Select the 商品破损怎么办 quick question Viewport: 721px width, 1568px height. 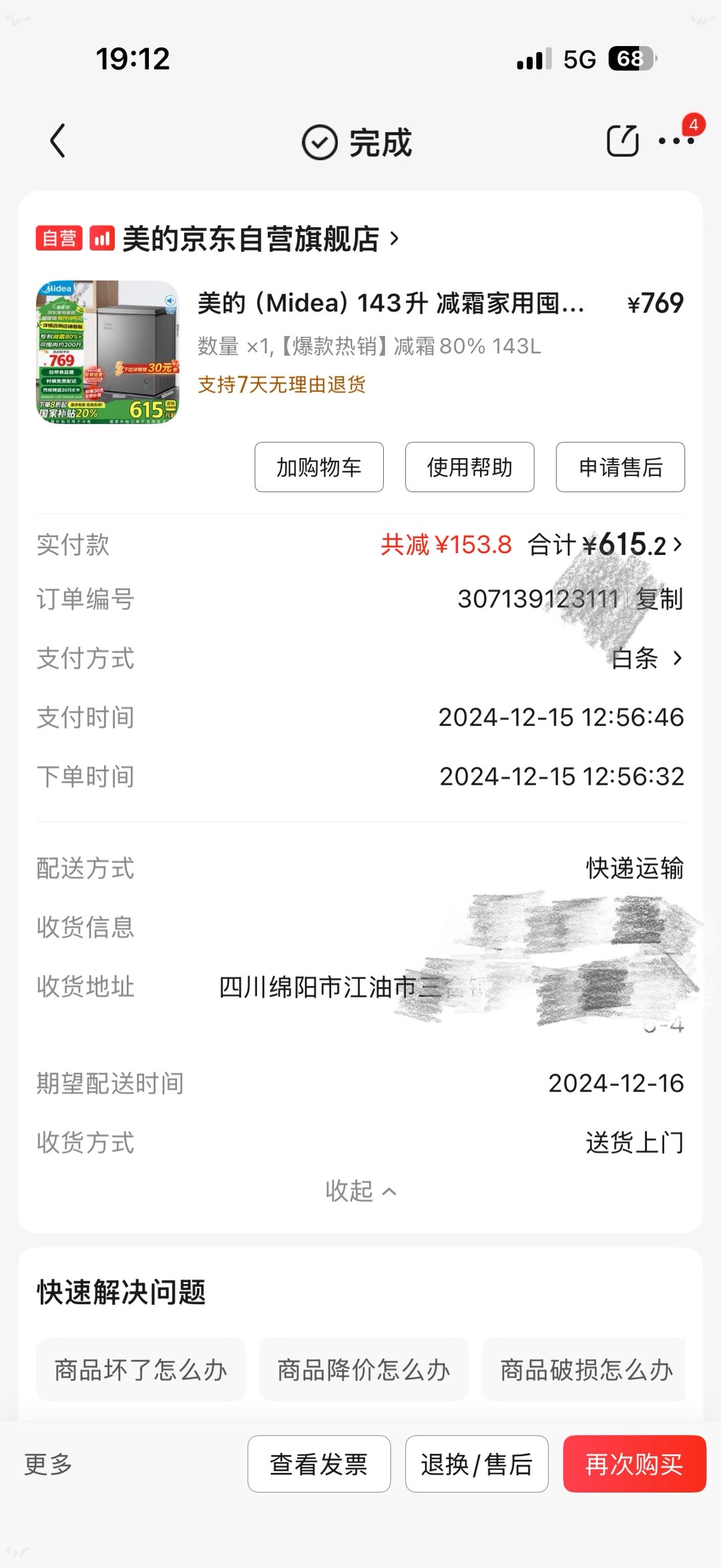(585, 1370)
